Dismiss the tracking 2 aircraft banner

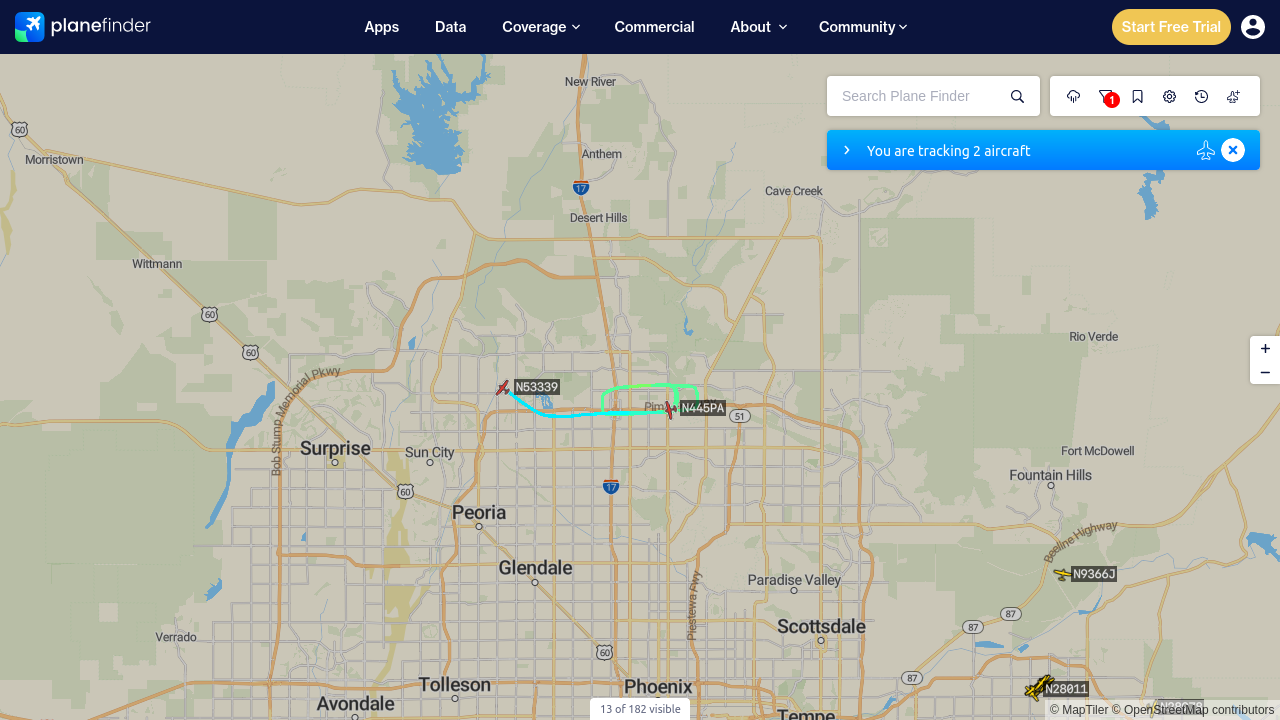tap(1233, 150)
